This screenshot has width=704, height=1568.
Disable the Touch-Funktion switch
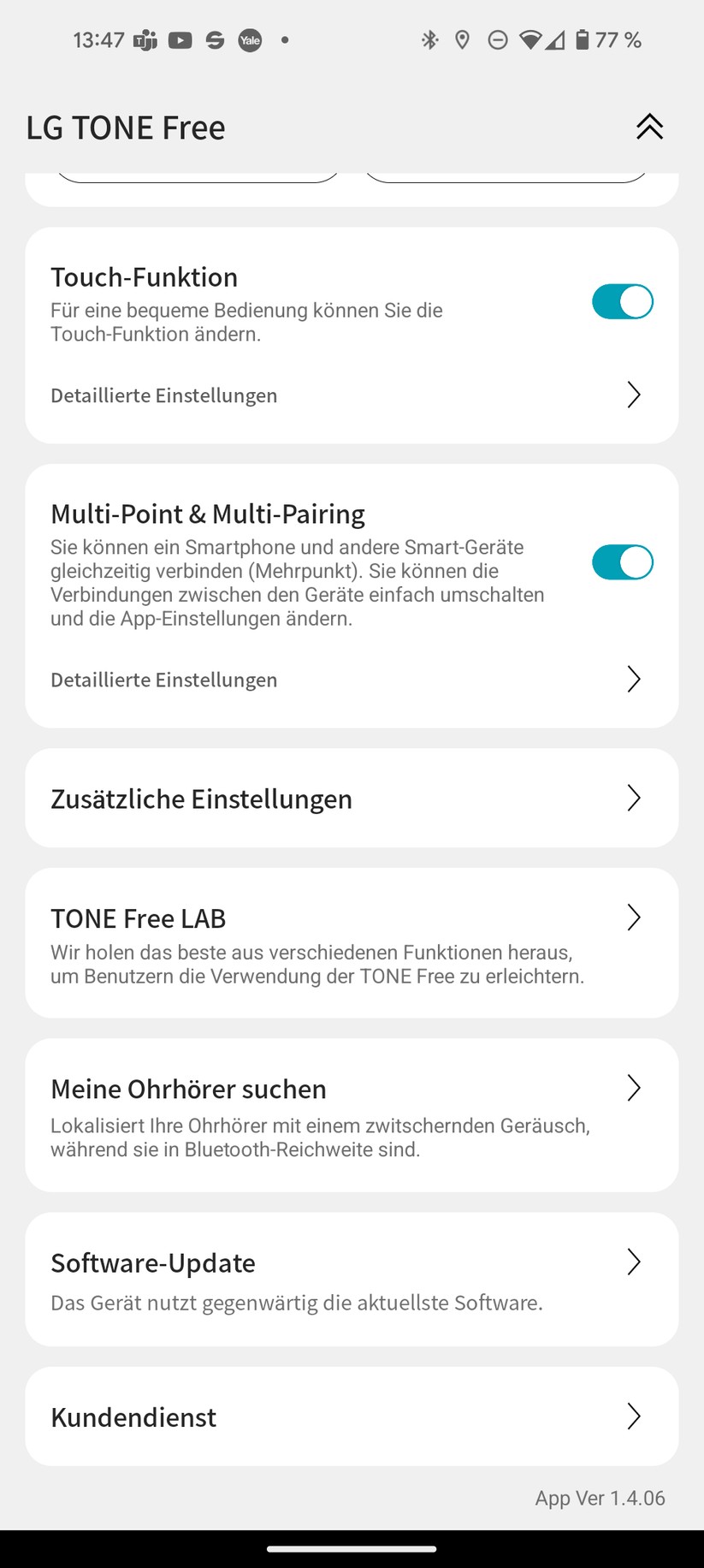pos(622,301)
